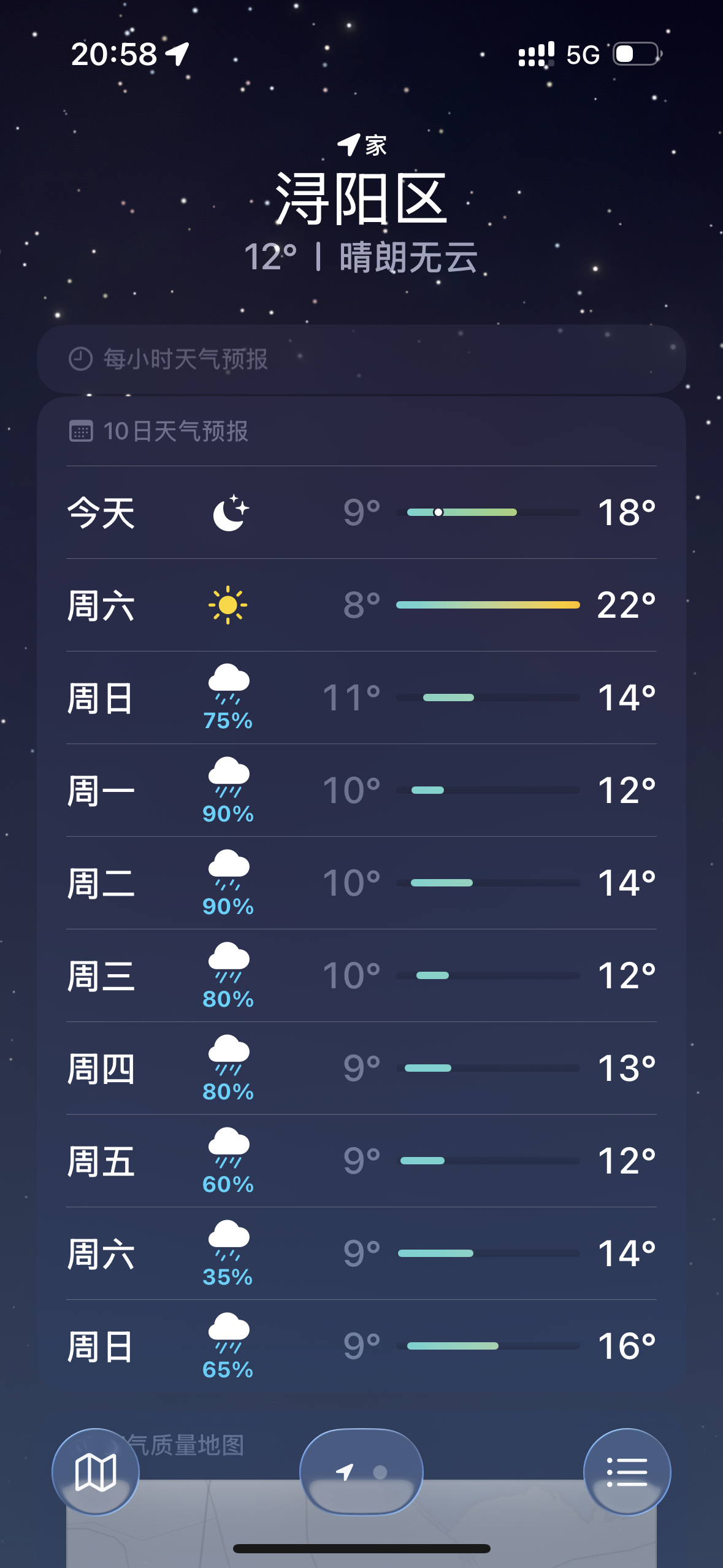723x1568 pixels.
Task: Open the saved locations list
Action: 627,1472
